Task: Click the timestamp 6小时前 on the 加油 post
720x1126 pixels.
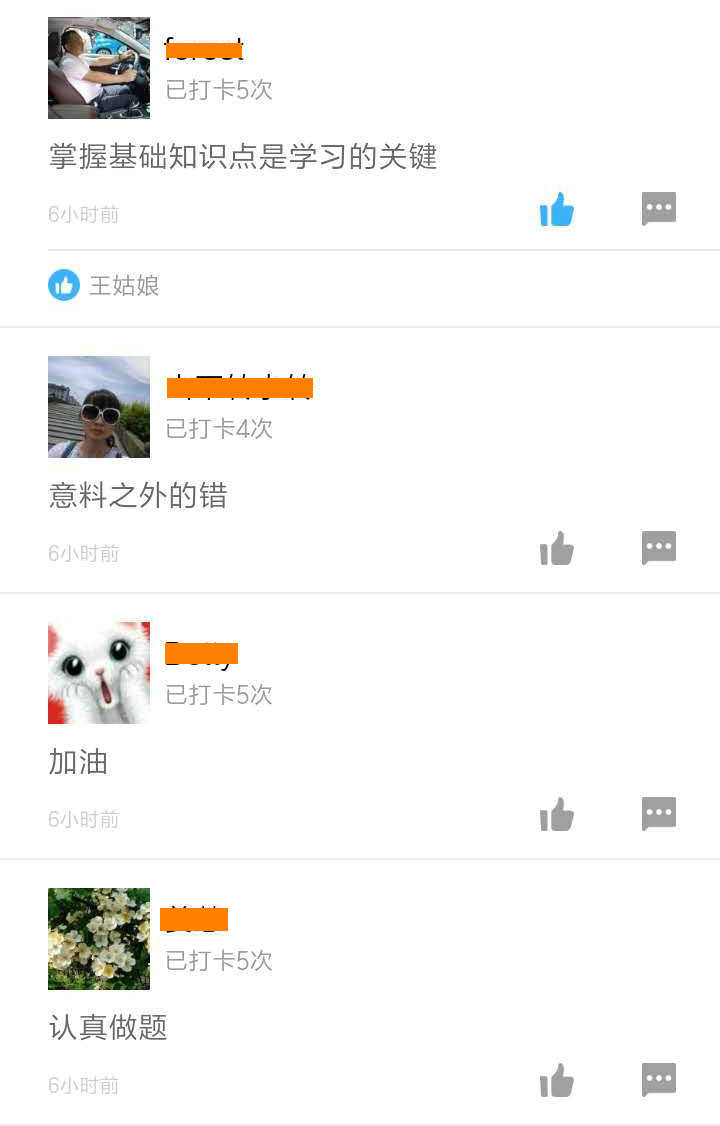Action: pos(83,819)
